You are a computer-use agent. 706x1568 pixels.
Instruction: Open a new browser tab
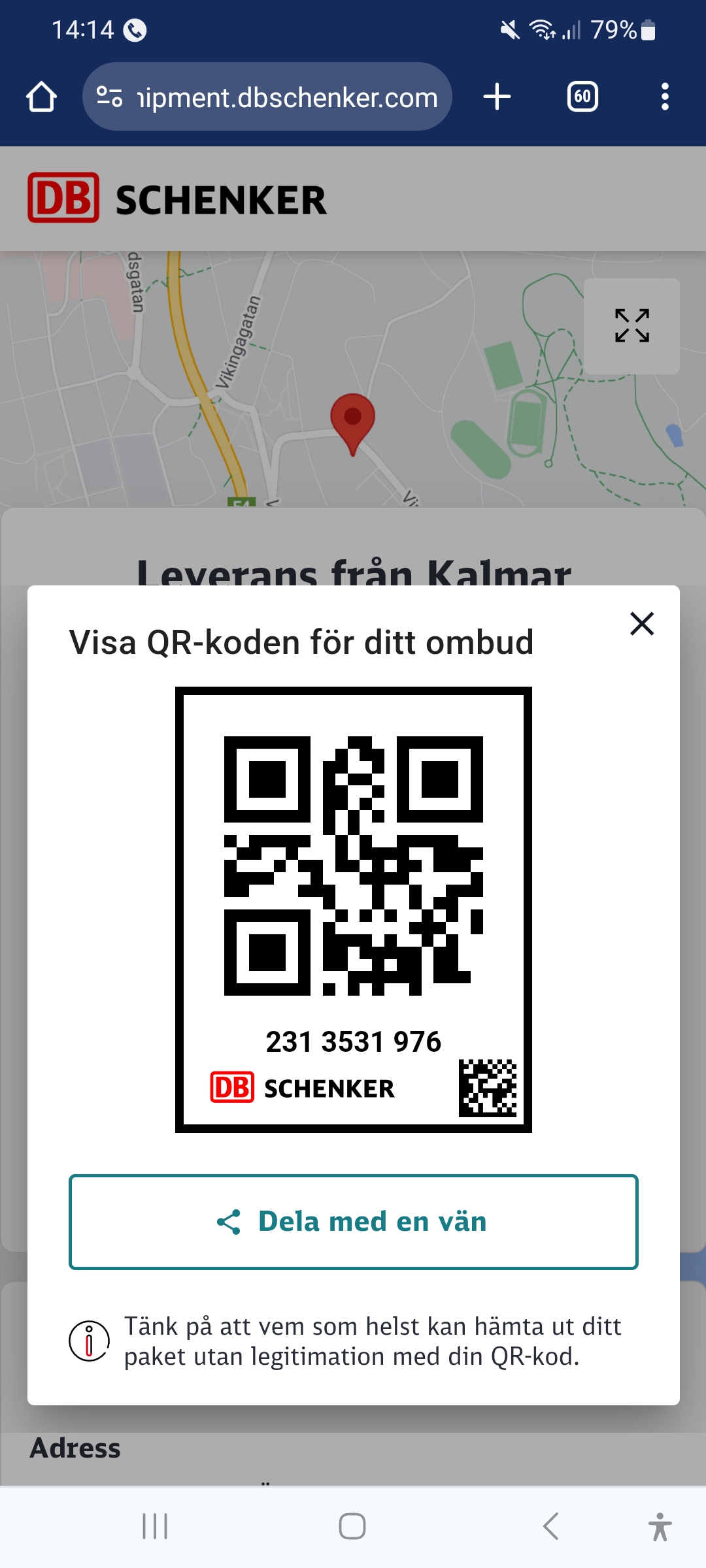(x=497, y=97)
